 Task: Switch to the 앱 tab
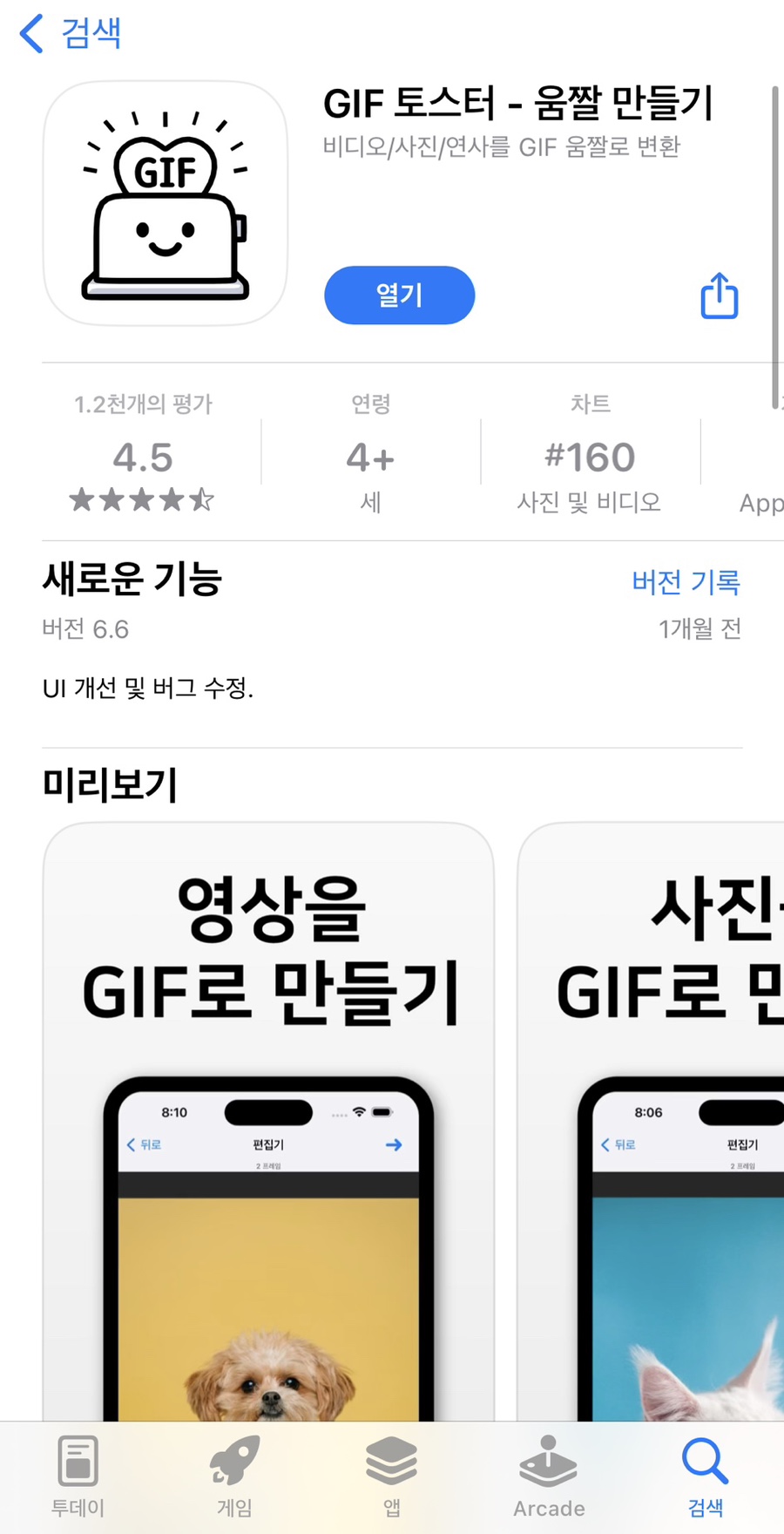tap(392, 1477)
